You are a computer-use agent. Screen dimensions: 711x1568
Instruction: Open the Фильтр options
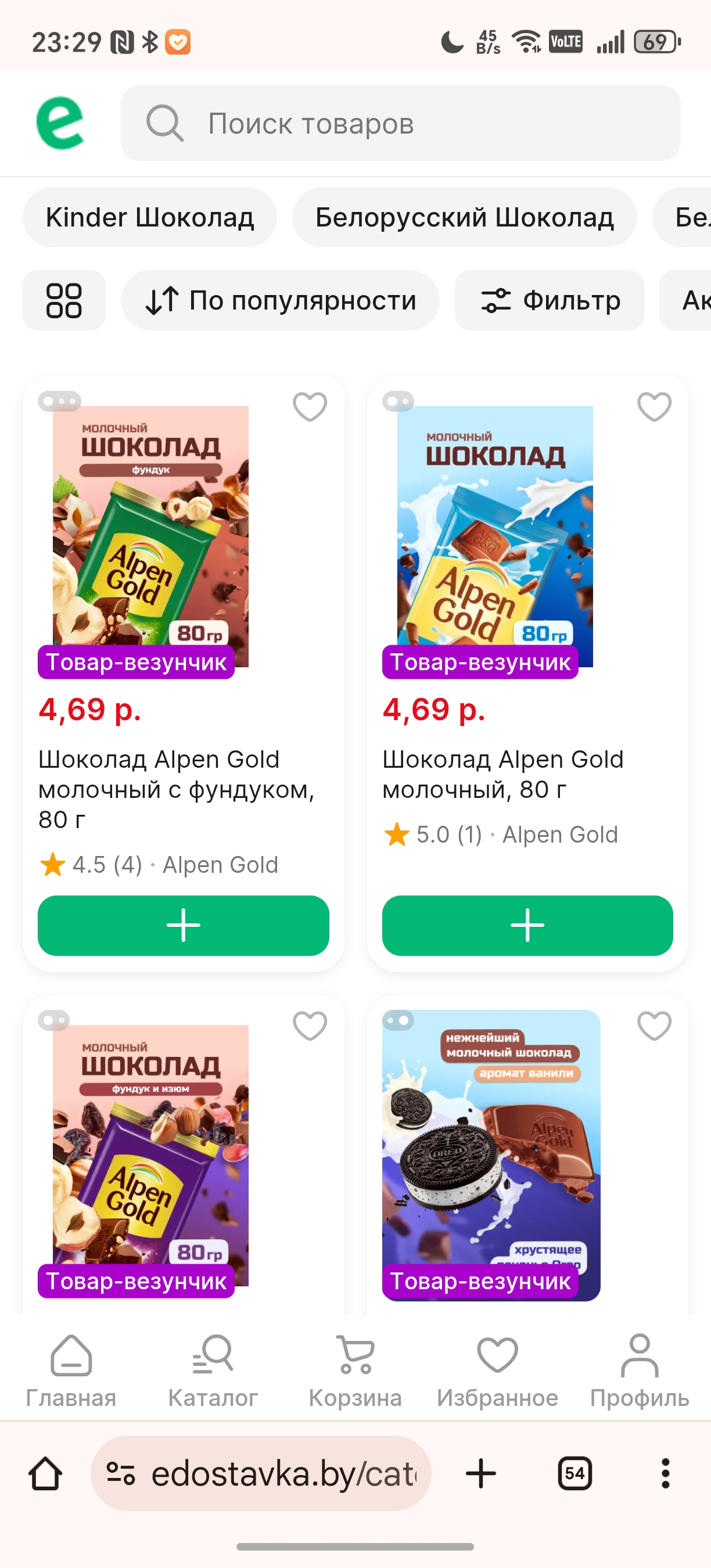coord(549,300)
